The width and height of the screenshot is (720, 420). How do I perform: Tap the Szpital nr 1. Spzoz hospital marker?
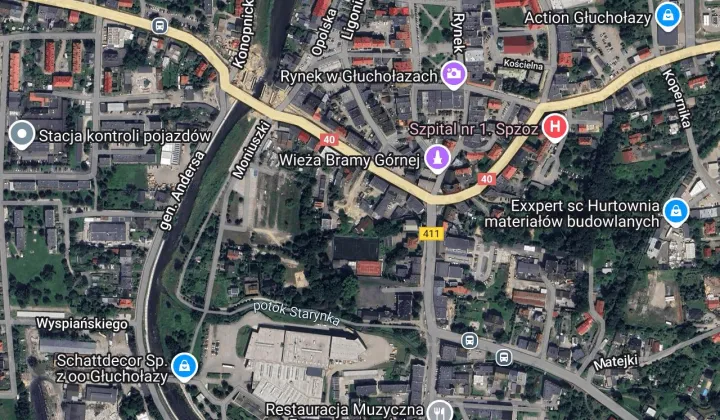(x=555, y=128)
